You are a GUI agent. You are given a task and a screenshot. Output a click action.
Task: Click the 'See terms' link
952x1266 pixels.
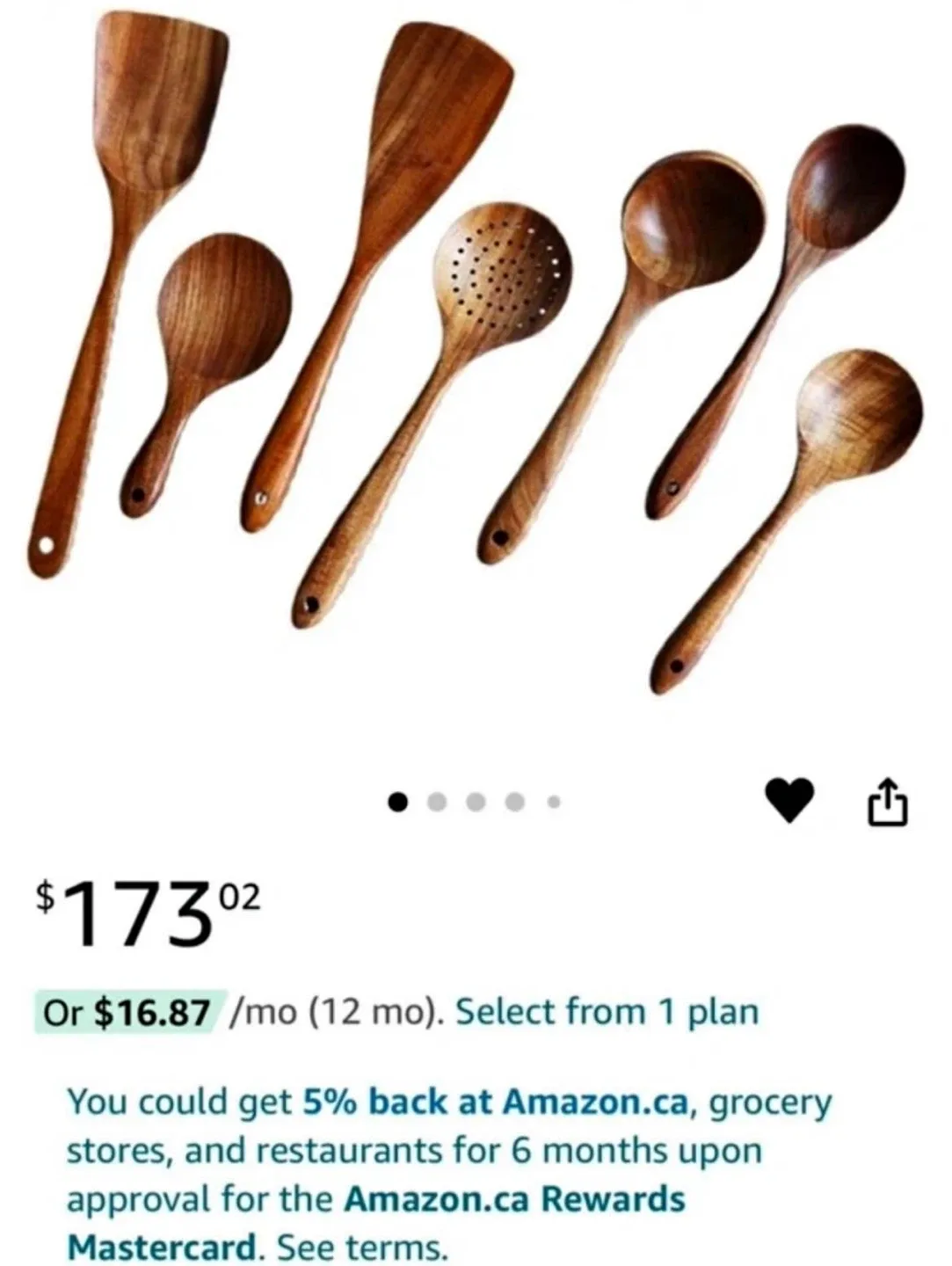[364, 1245]
